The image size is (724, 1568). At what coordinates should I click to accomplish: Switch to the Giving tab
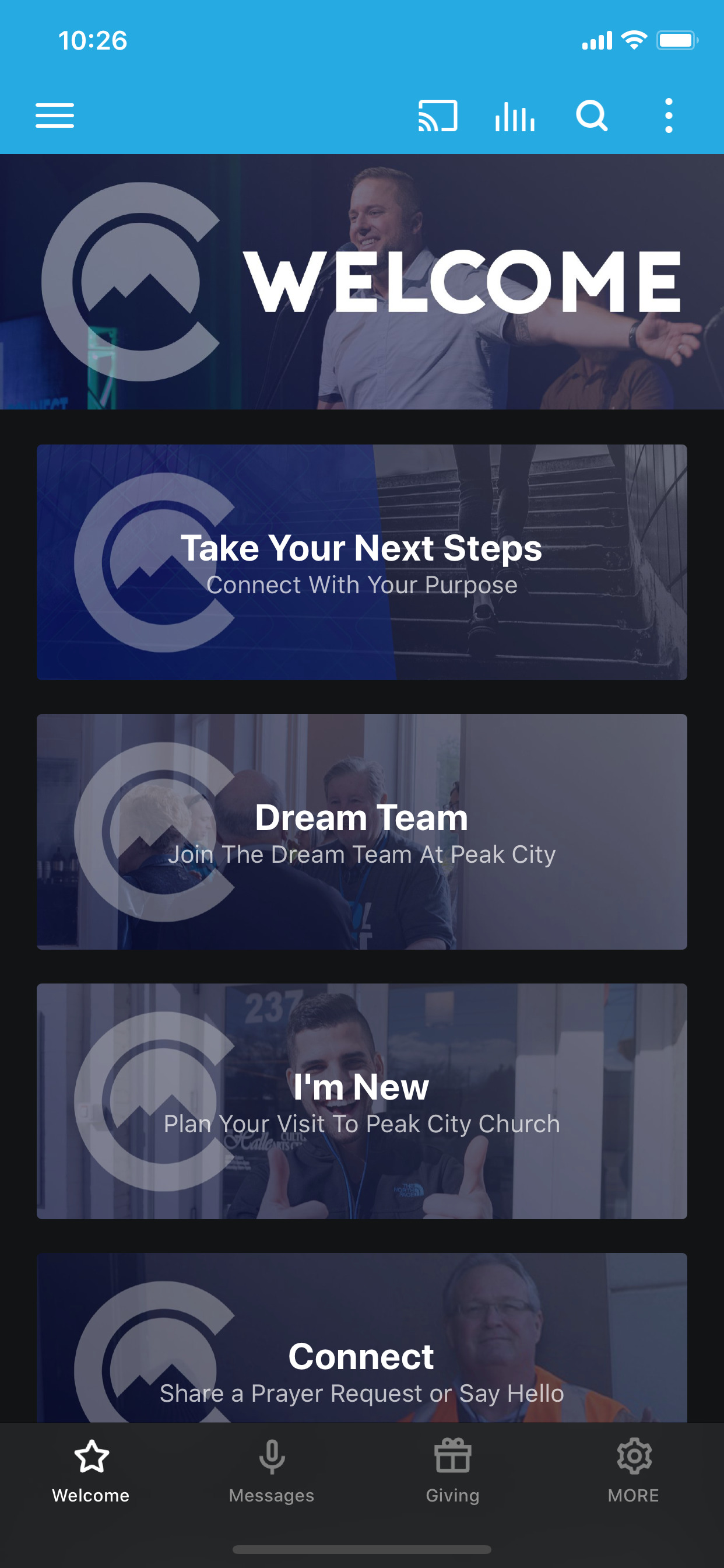point(453,1473)
